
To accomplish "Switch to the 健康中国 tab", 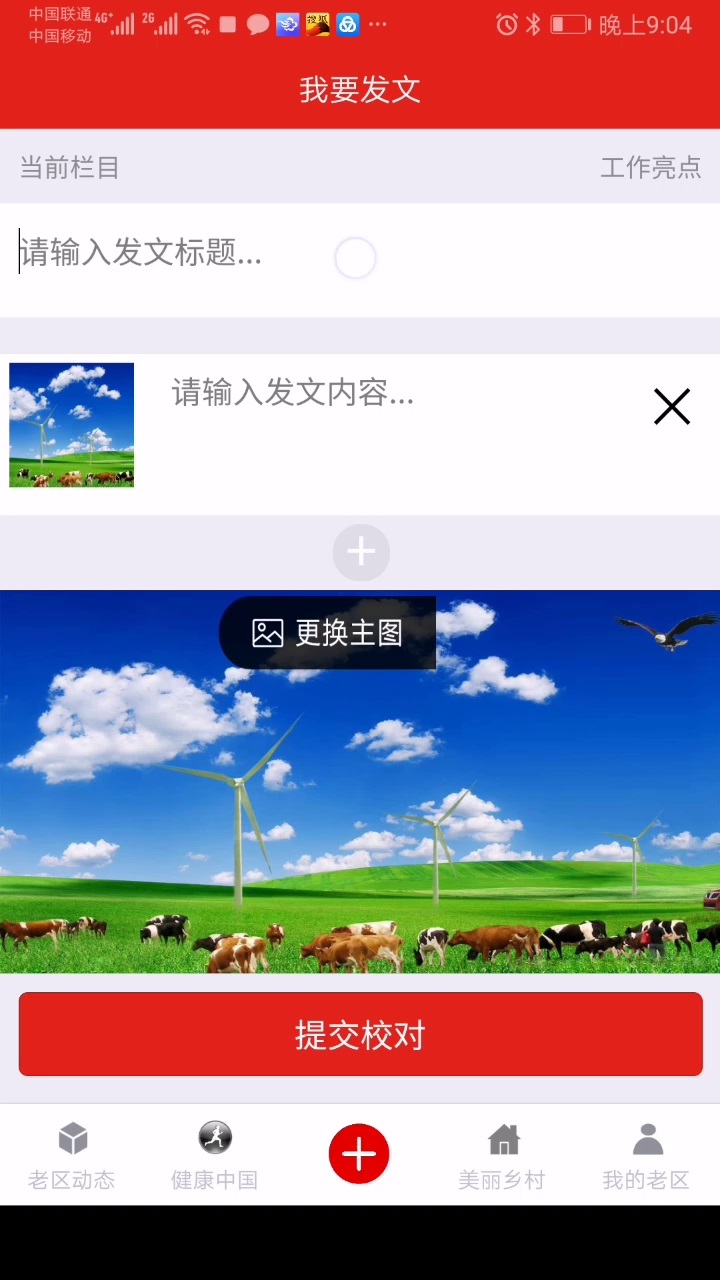I will coord(215,1156).
